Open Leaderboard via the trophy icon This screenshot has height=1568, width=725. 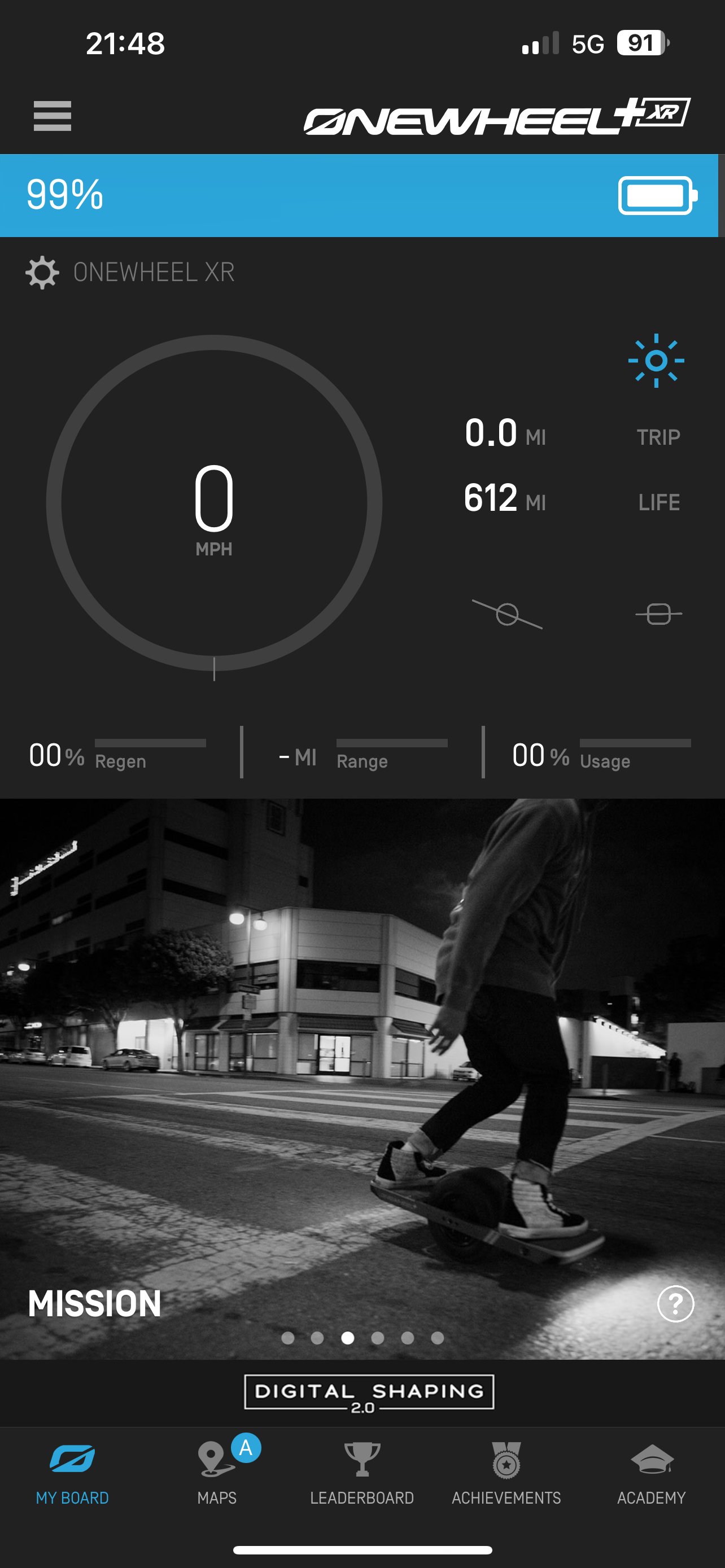[x=362, y=1460]
